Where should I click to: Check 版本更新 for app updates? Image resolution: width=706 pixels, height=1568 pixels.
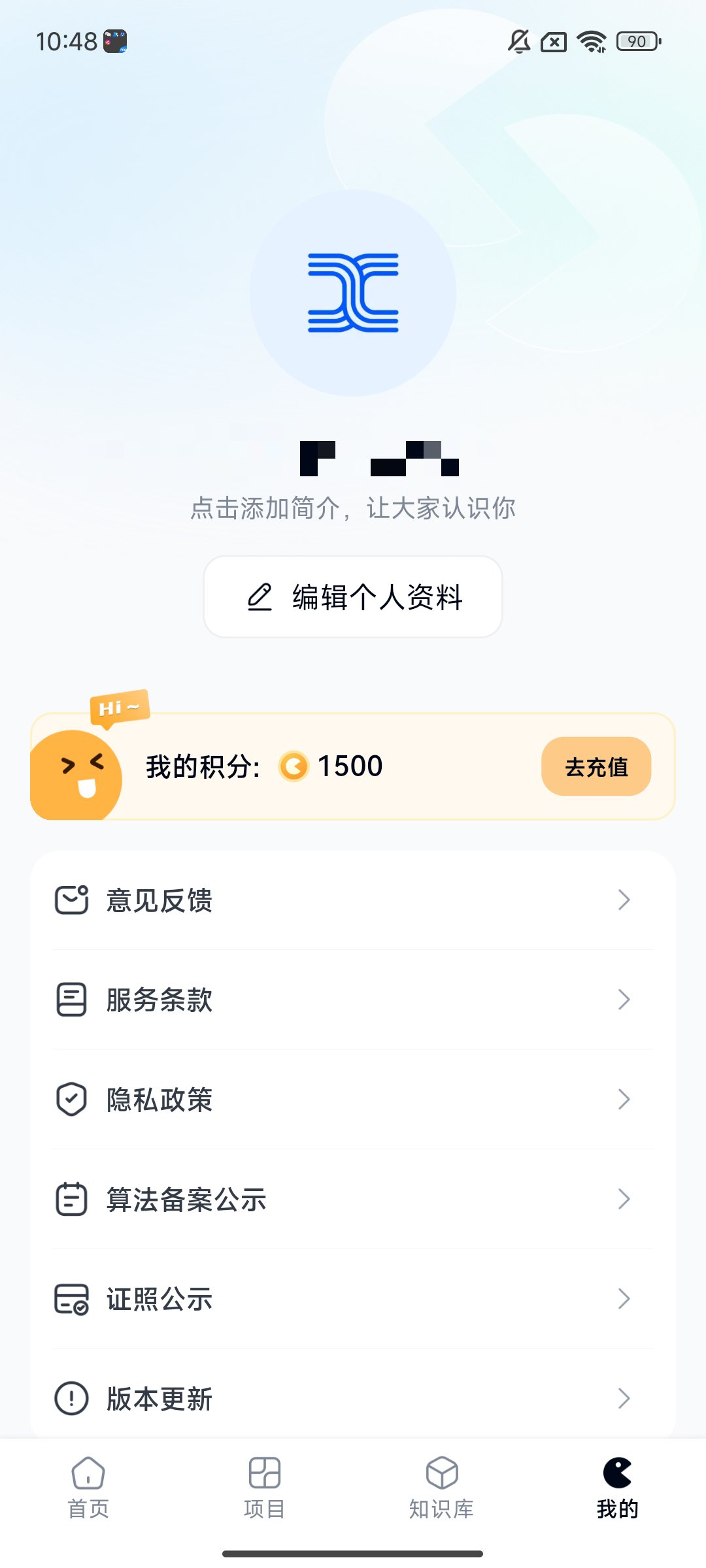[353, 1398]
